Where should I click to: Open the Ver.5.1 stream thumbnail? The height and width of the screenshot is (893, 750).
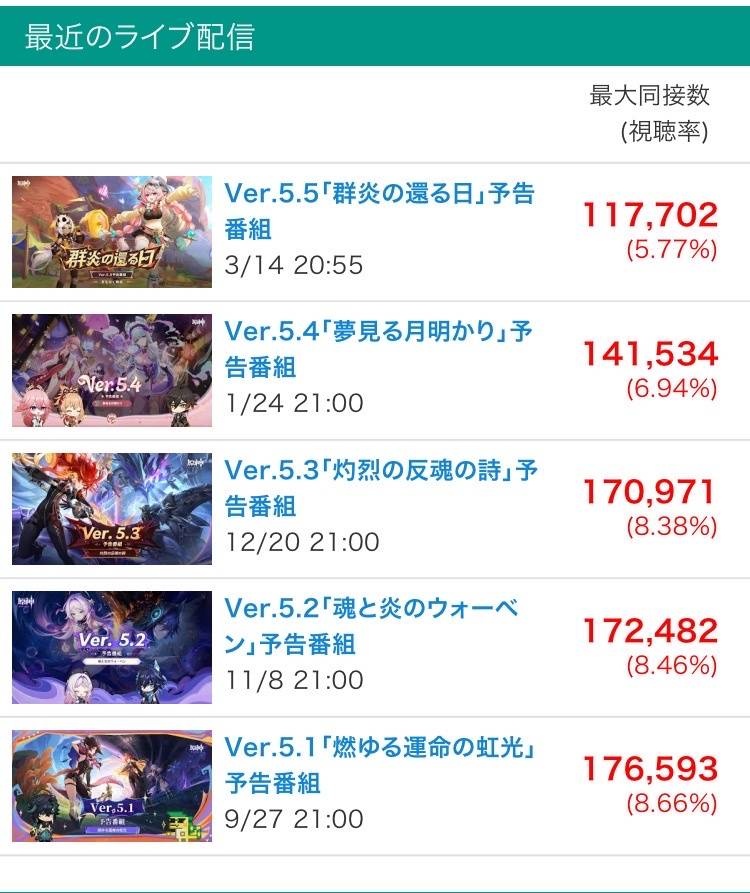click(x=112, y=786)
